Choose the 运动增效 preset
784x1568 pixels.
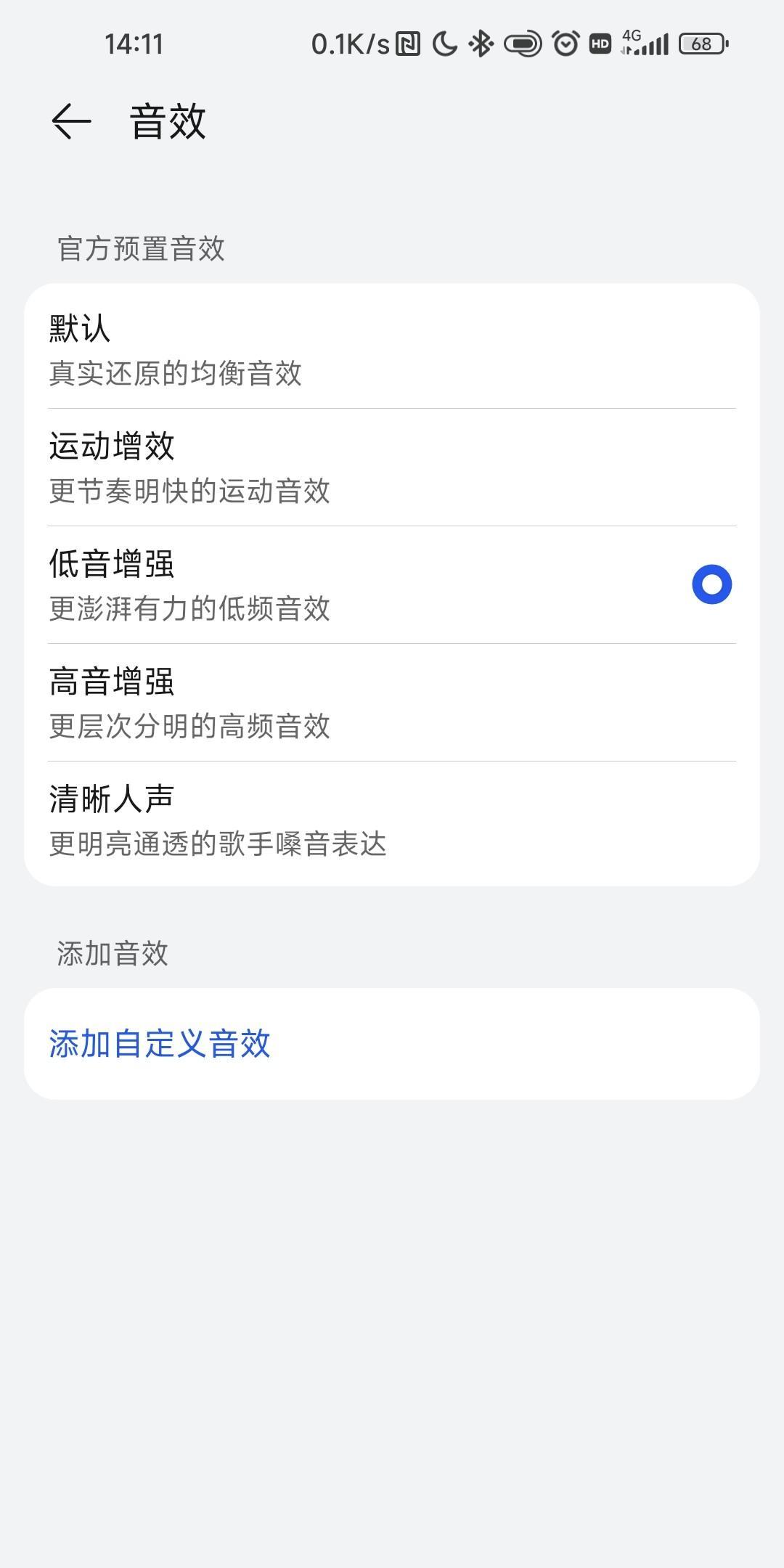coord(392,467)
